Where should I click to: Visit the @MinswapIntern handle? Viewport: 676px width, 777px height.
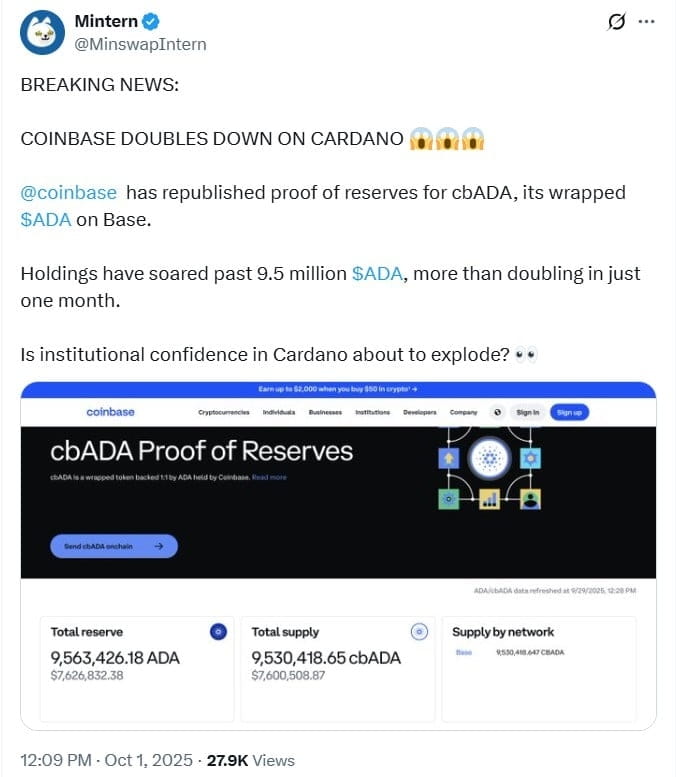pos(140,45)
